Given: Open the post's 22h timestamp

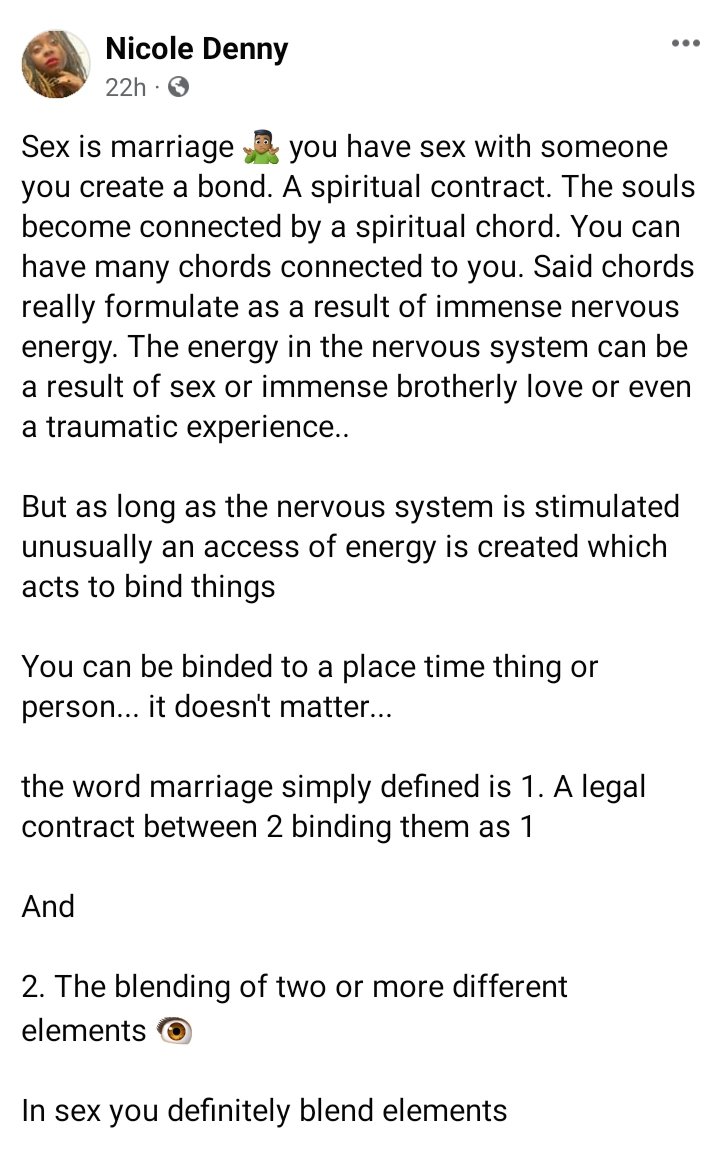Looking at the screenshot, I should point(125,88).
